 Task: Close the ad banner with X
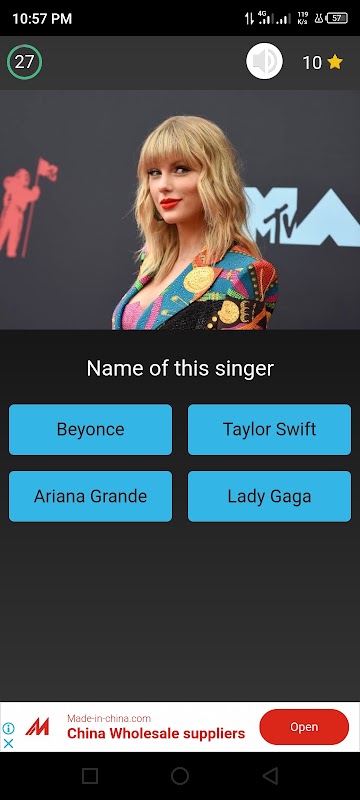(9, 743)
